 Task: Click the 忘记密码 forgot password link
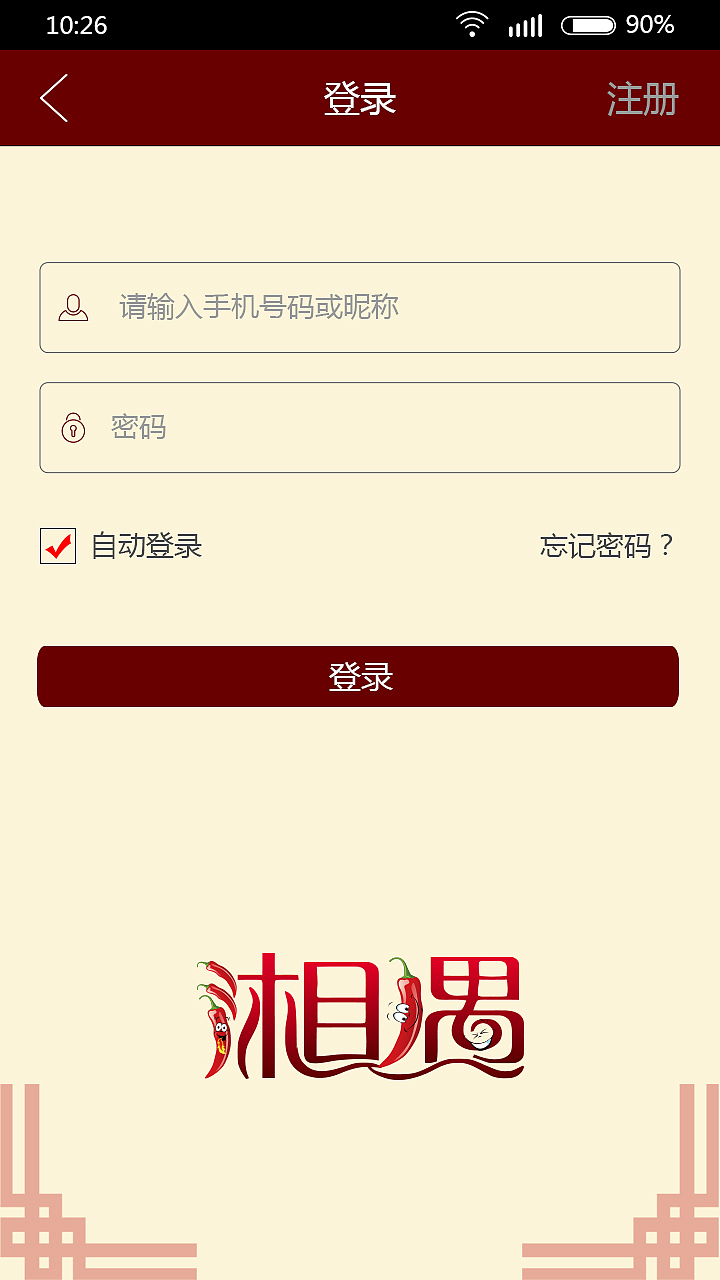606,546
